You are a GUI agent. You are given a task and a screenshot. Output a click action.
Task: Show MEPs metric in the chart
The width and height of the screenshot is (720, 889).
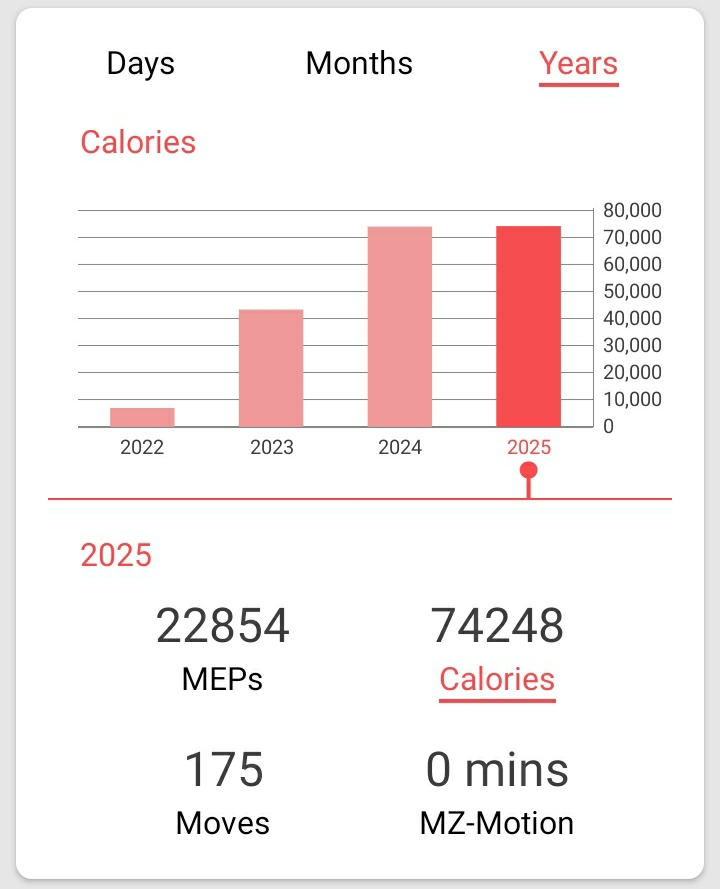point(222,648)
